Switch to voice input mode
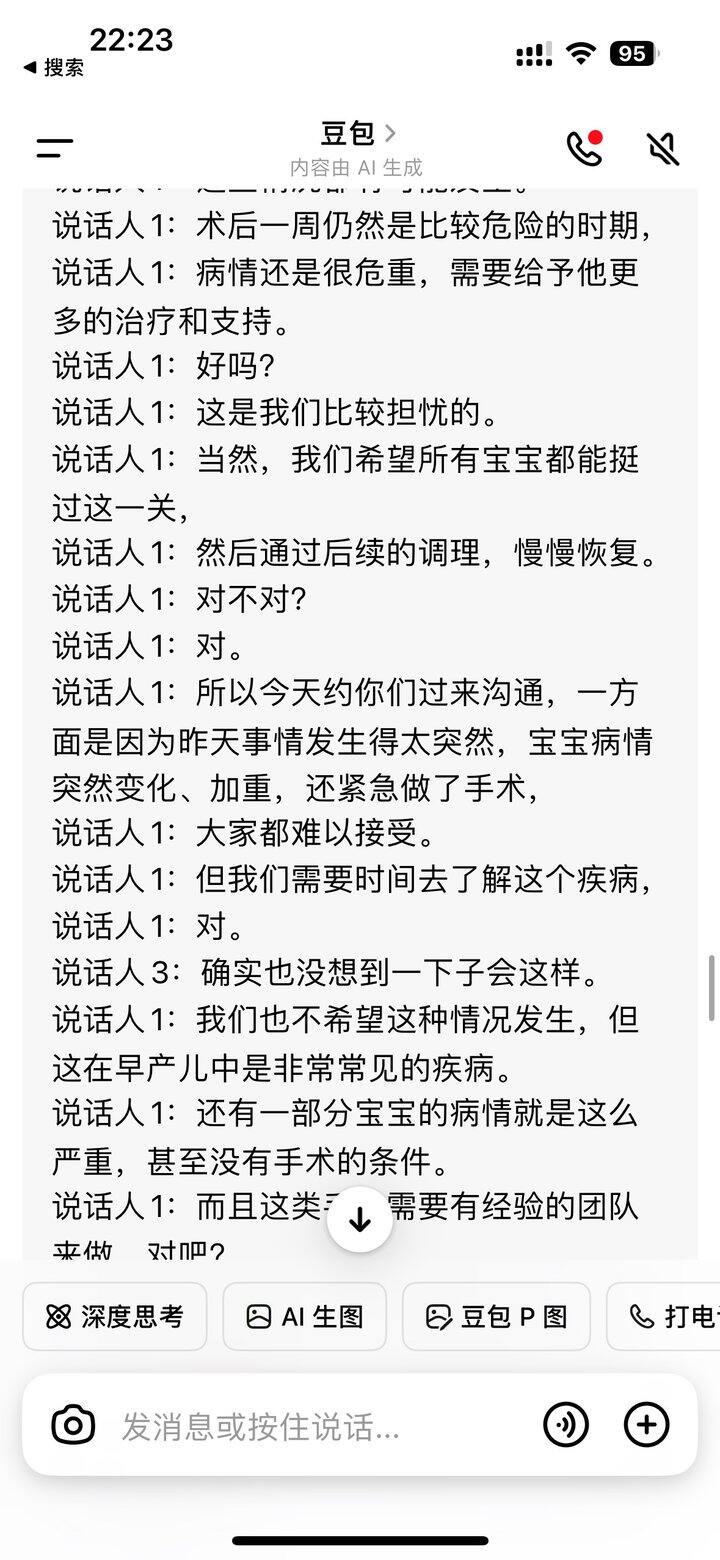Viewport: 720px width, 1560px height. click(566, 1425)
